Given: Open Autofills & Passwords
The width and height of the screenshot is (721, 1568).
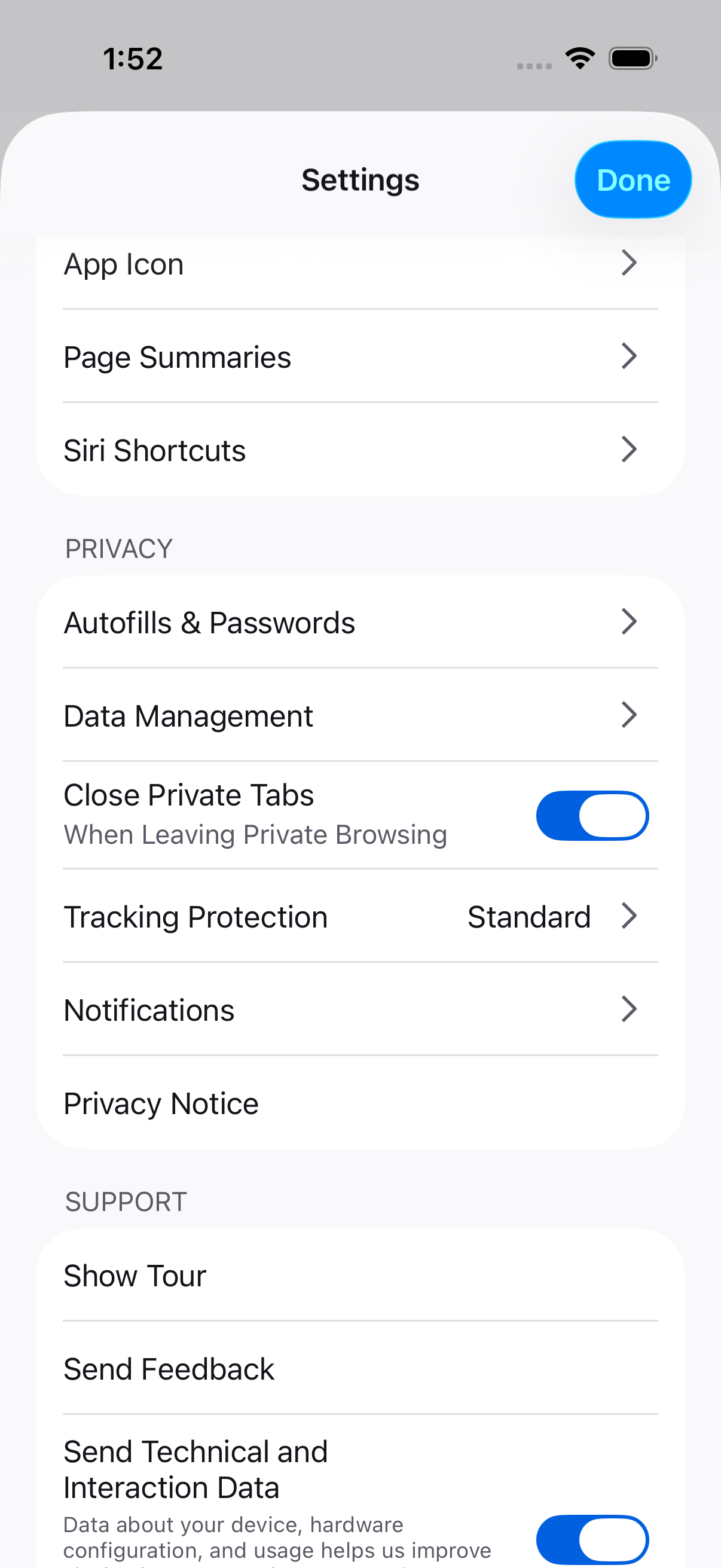Looking at the screenshot, I should pyautogui.click(x=360, y=622).
